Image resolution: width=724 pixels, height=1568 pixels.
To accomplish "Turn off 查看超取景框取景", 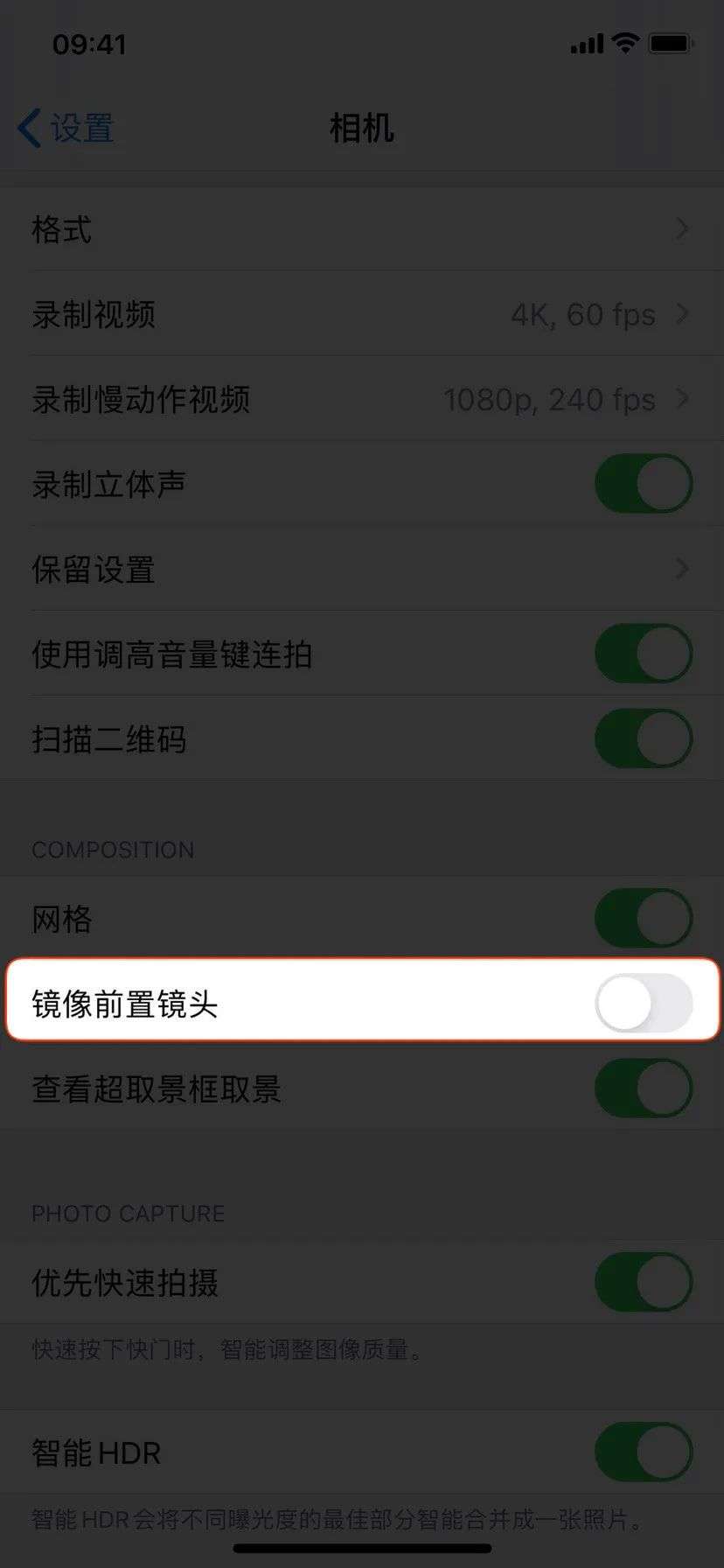I will tap(644, 1088).
